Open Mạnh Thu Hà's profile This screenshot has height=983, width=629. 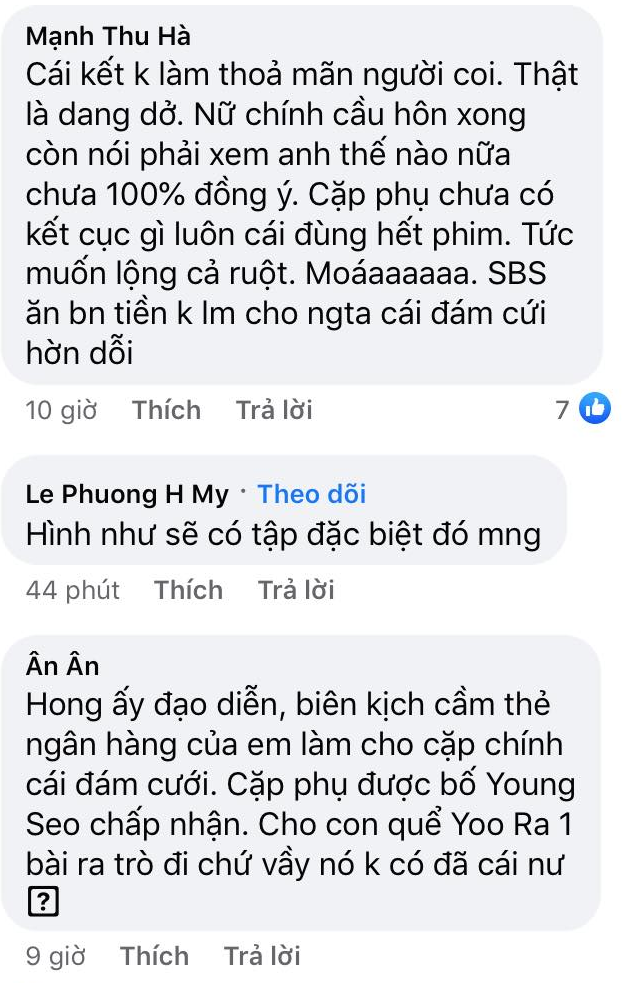pyautogui.click(x=108, y=37)
